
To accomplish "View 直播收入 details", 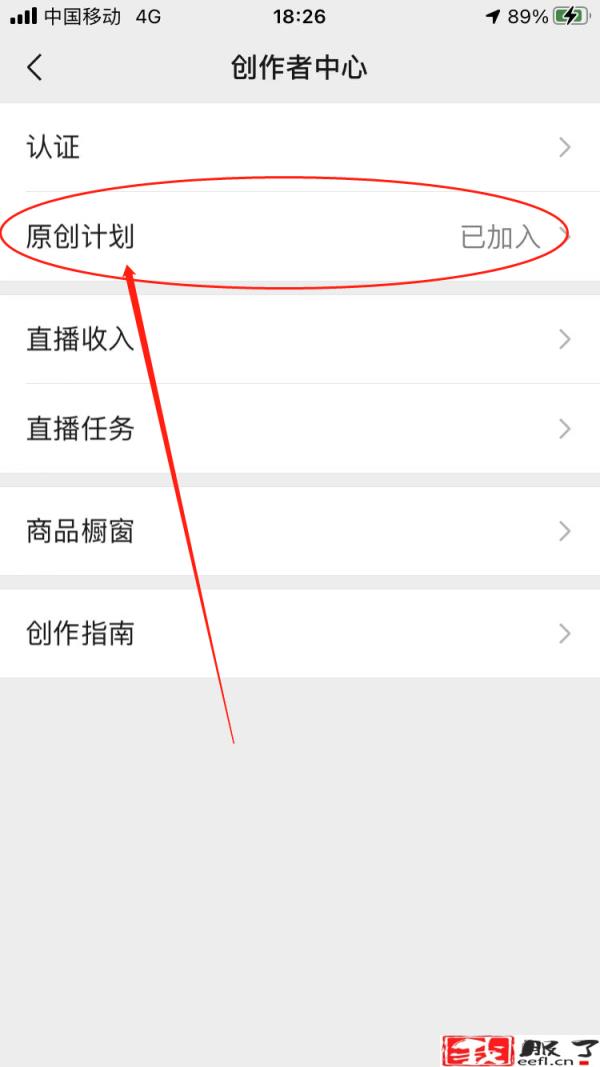I will (300, 339).
